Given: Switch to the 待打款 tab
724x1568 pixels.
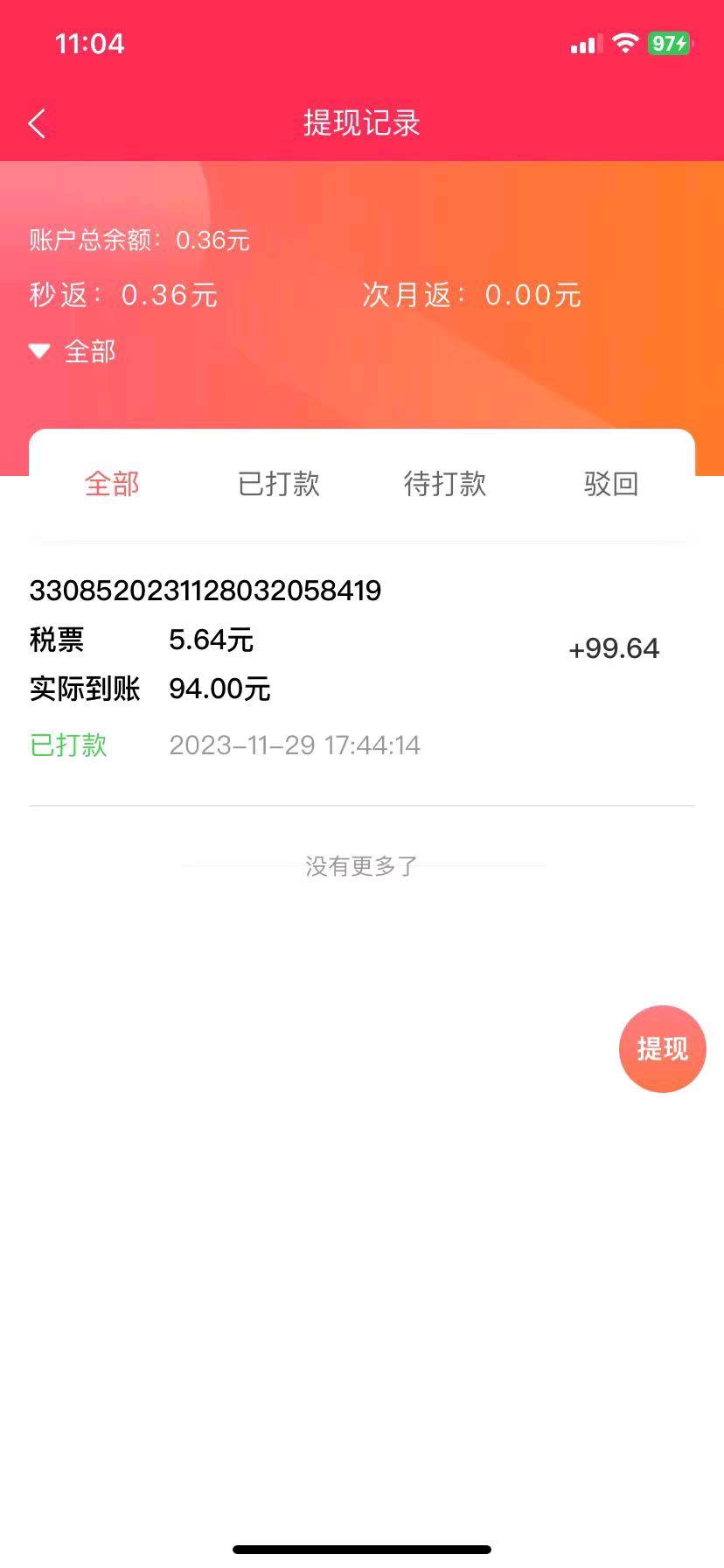Looking at the screenshot, I should (445, 483).
